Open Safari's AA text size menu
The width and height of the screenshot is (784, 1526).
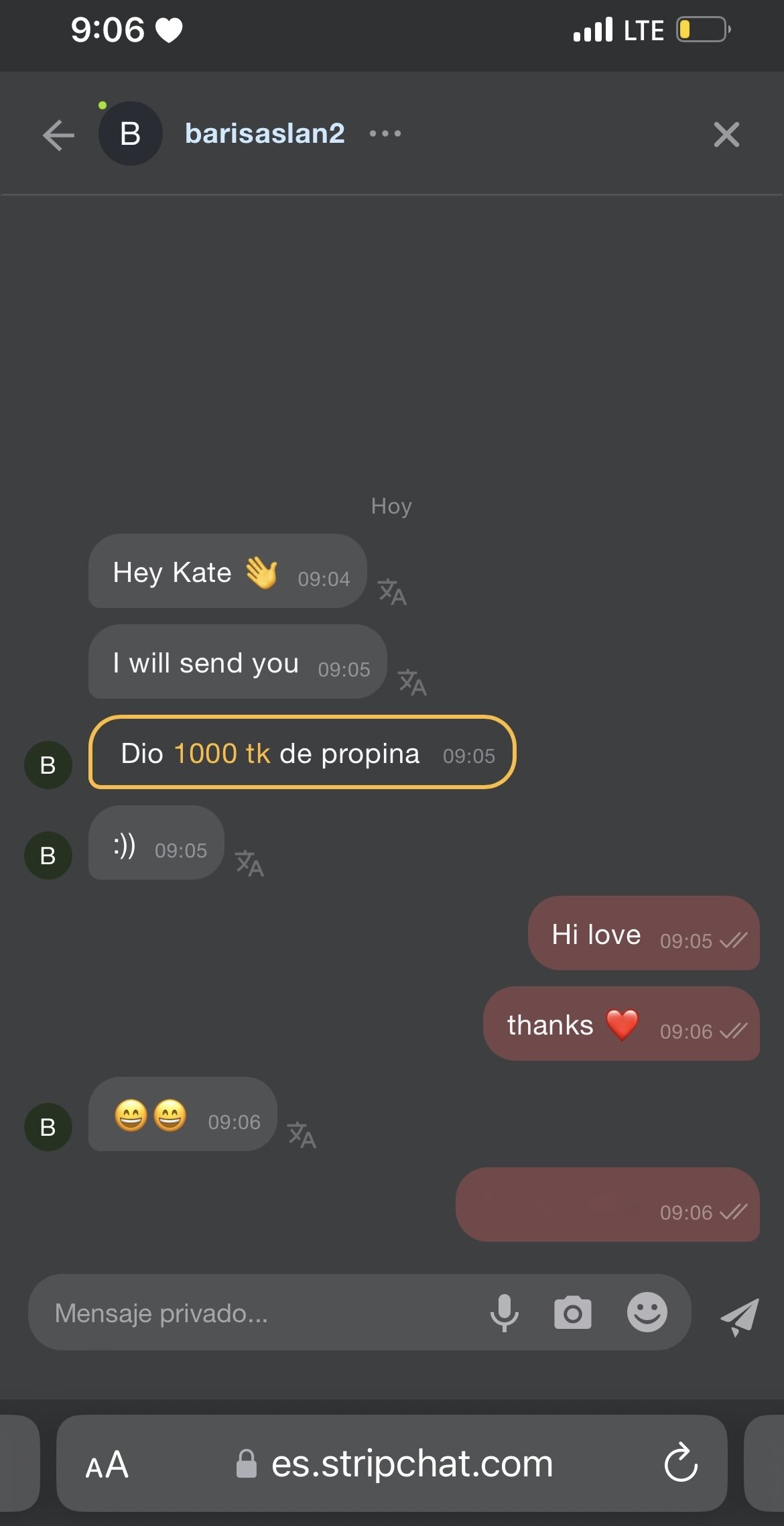tap(107, 1464)
